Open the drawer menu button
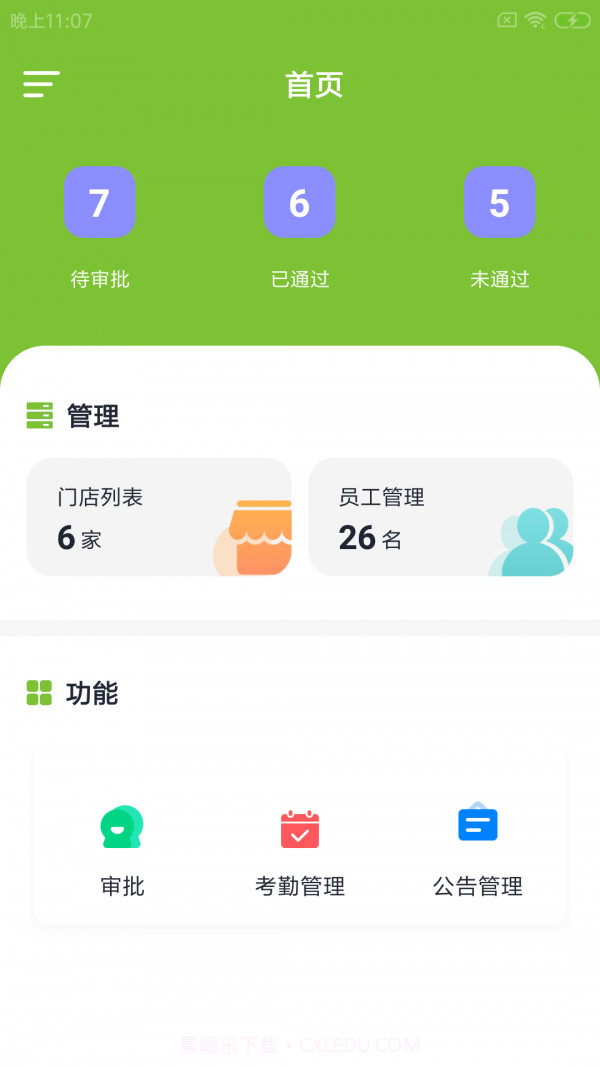This screenshot has width=600, height=1067. pyautogui.click(x=41, y=84)
